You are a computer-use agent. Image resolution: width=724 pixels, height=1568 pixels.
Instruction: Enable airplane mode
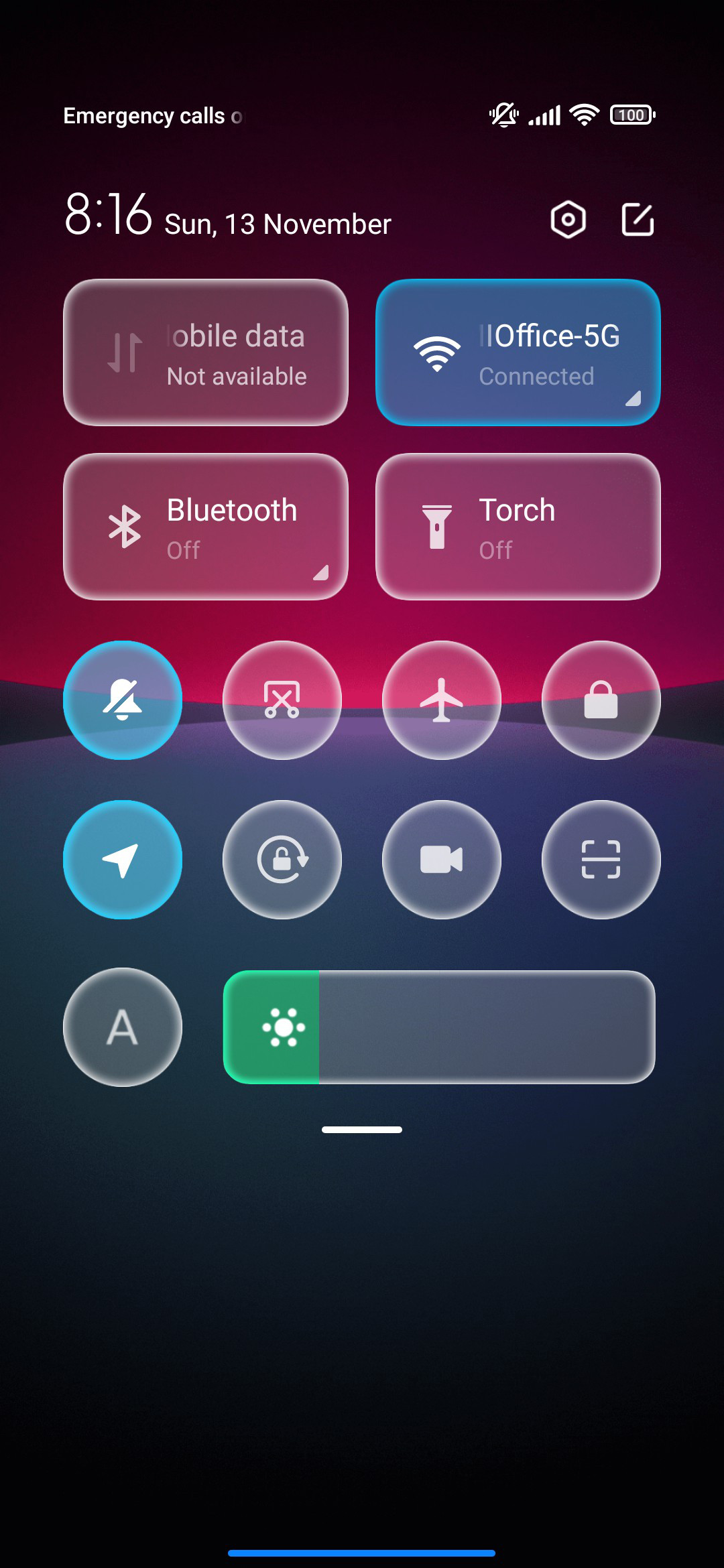442,700
